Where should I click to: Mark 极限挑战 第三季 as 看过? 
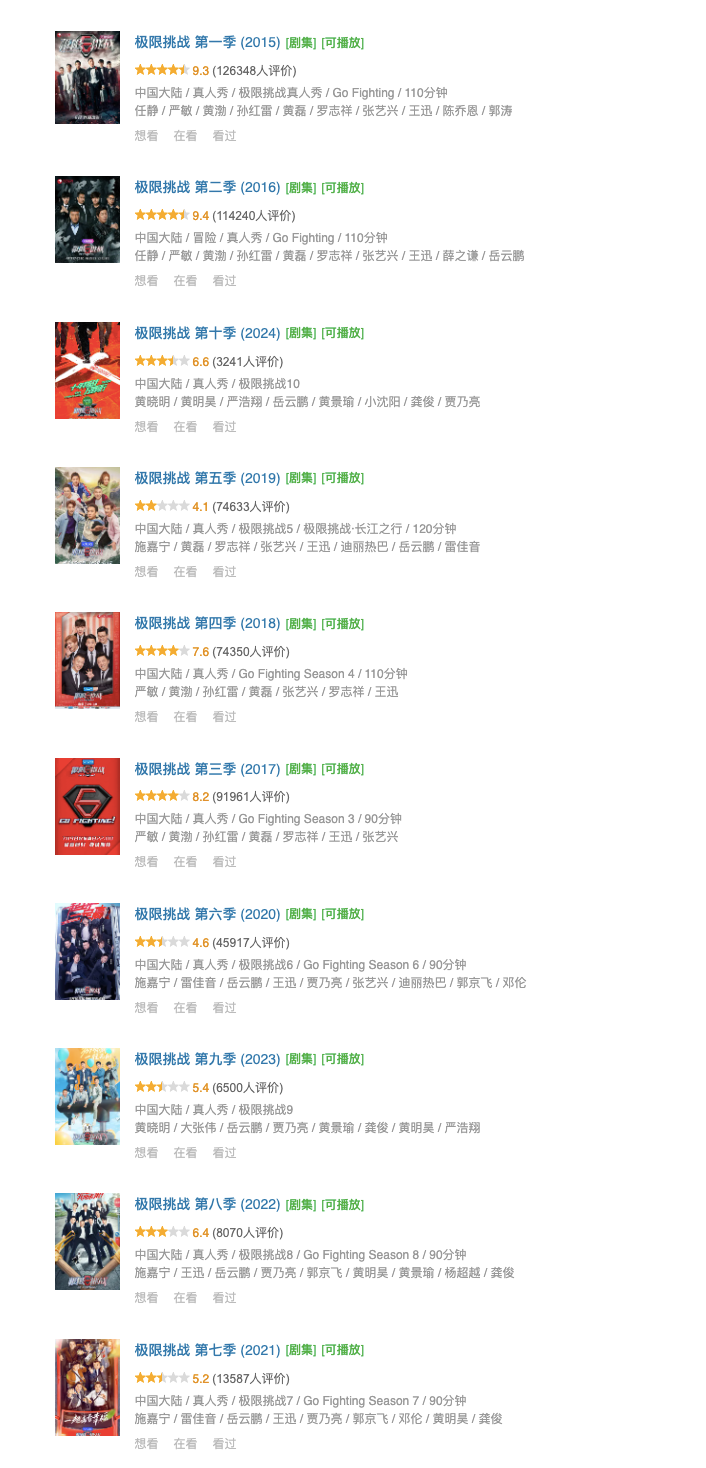pyautogui.click(x=224, y=862)
